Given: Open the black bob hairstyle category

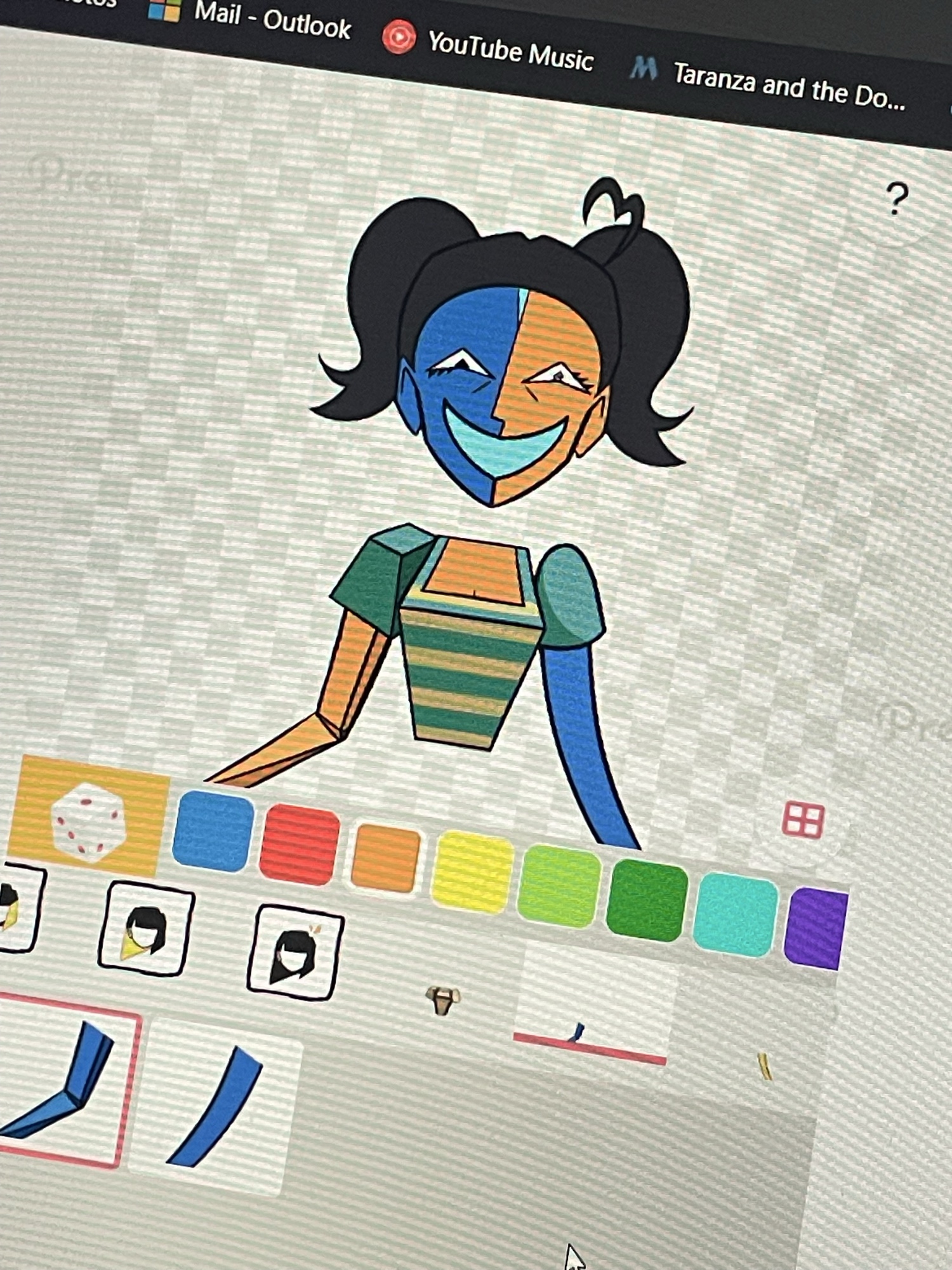Looking at the screenshot, I should 295,953.
